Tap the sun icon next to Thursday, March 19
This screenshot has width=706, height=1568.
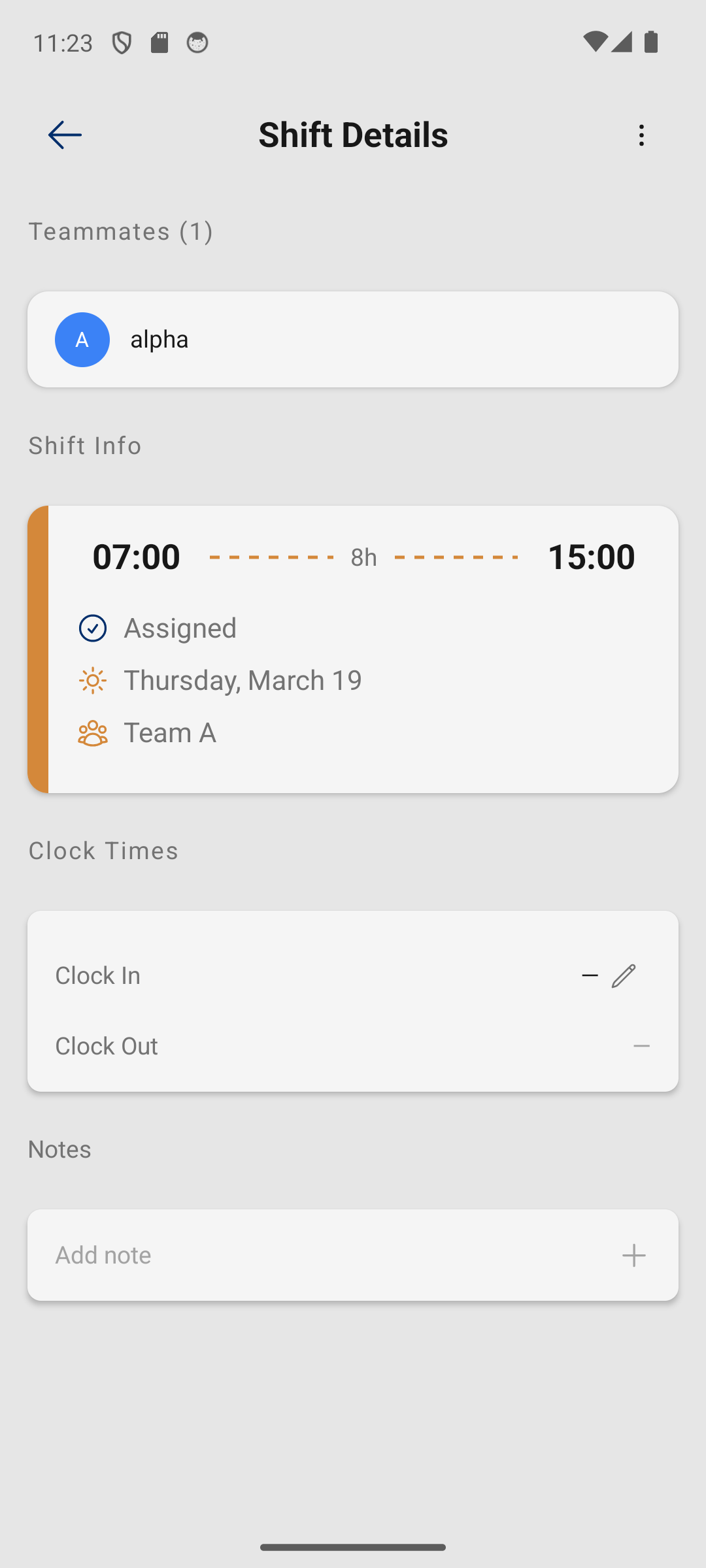point(93,680)
